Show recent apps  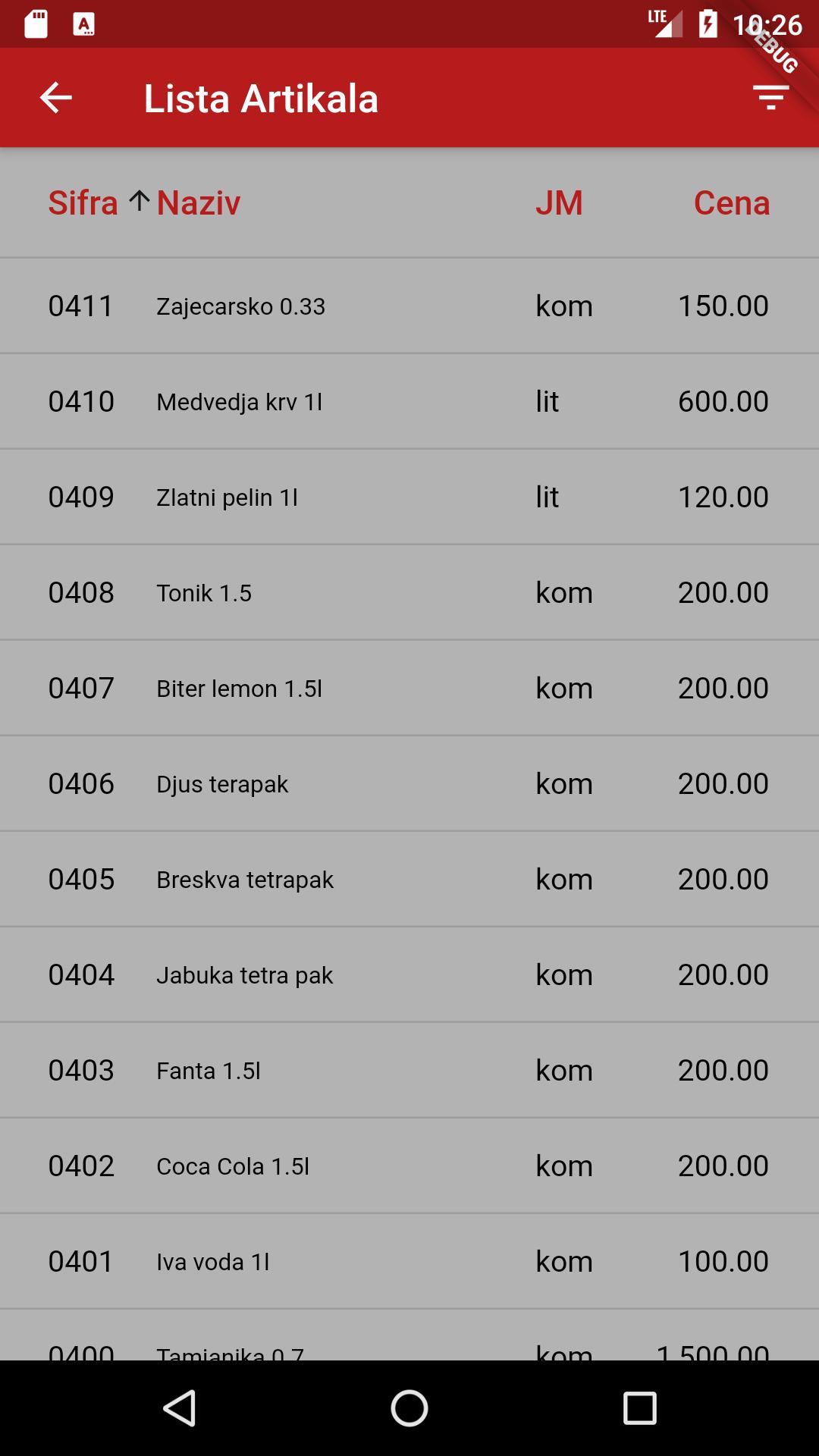(639, 1409)
